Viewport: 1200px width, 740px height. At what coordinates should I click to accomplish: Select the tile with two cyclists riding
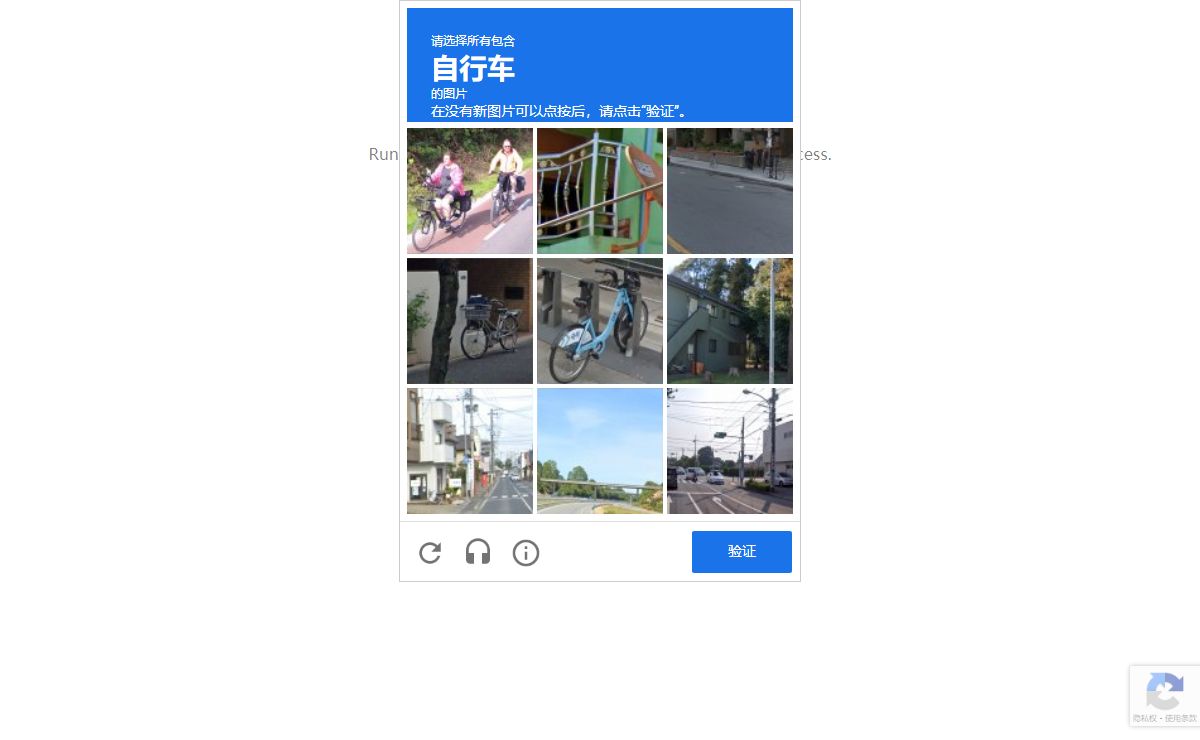[470, 191]
